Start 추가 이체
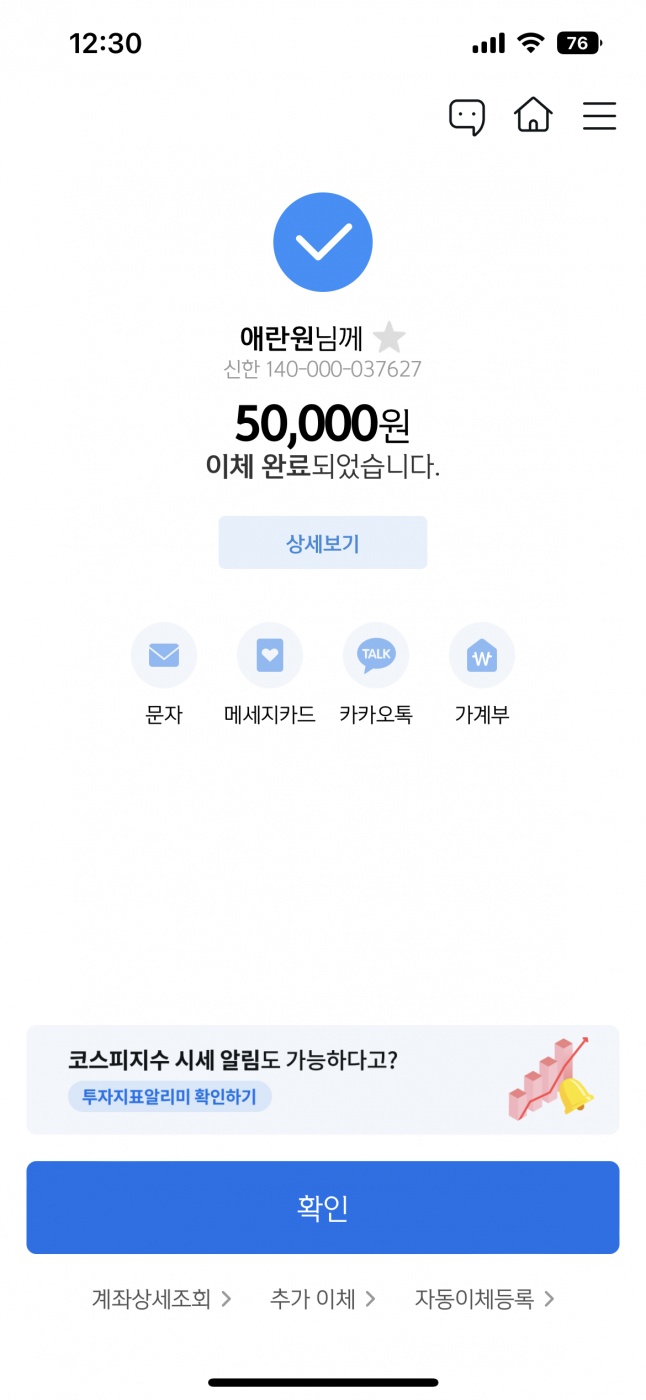646x1400 pixels. point(323,1299)
